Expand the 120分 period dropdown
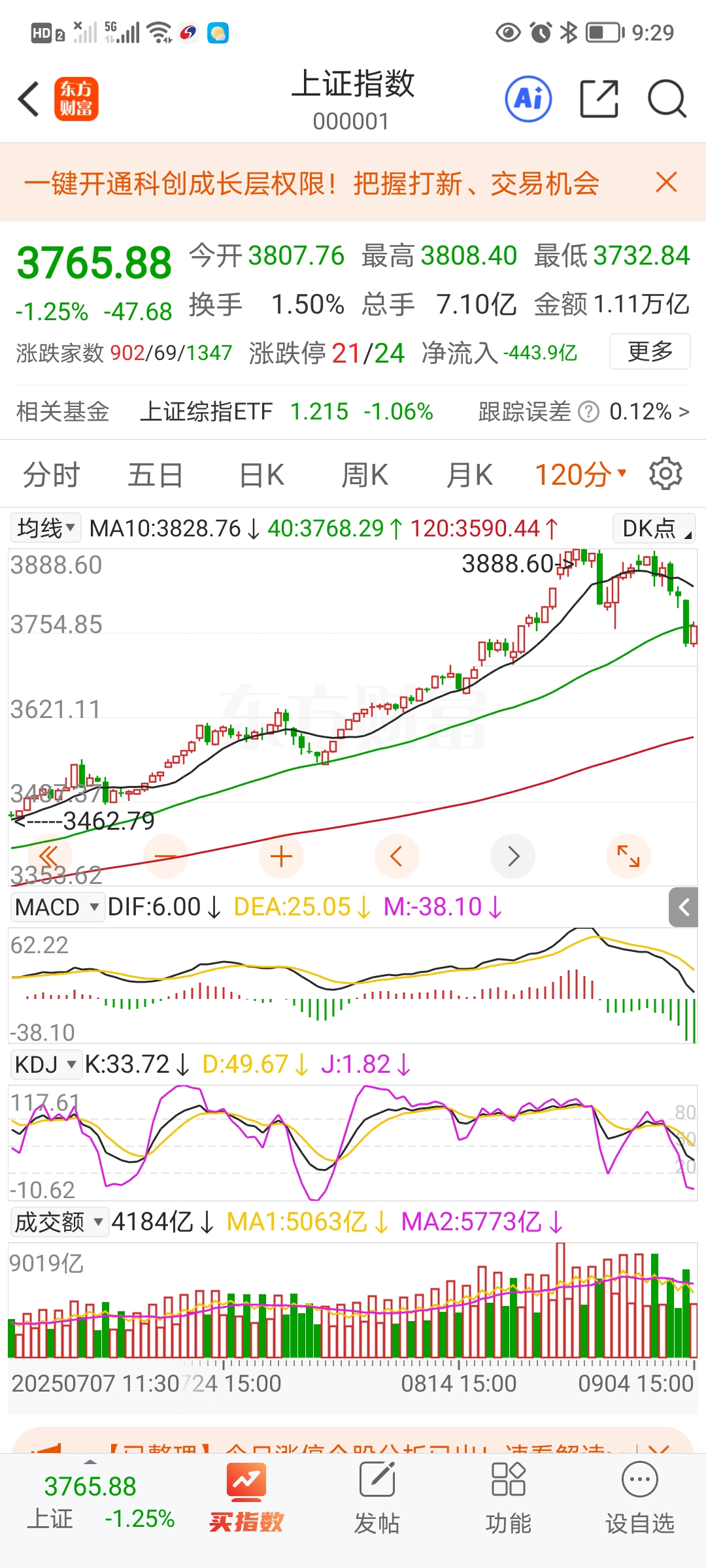706x1568 pixels. (580, 475)
